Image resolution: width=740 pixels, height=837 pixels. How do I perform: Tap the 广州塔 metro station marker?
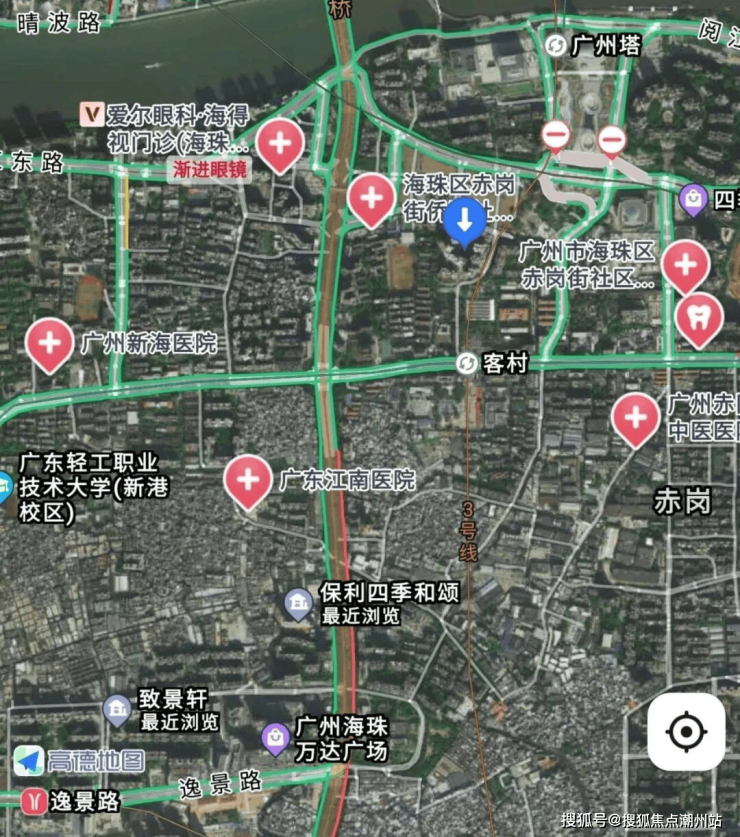pos(556,44)
